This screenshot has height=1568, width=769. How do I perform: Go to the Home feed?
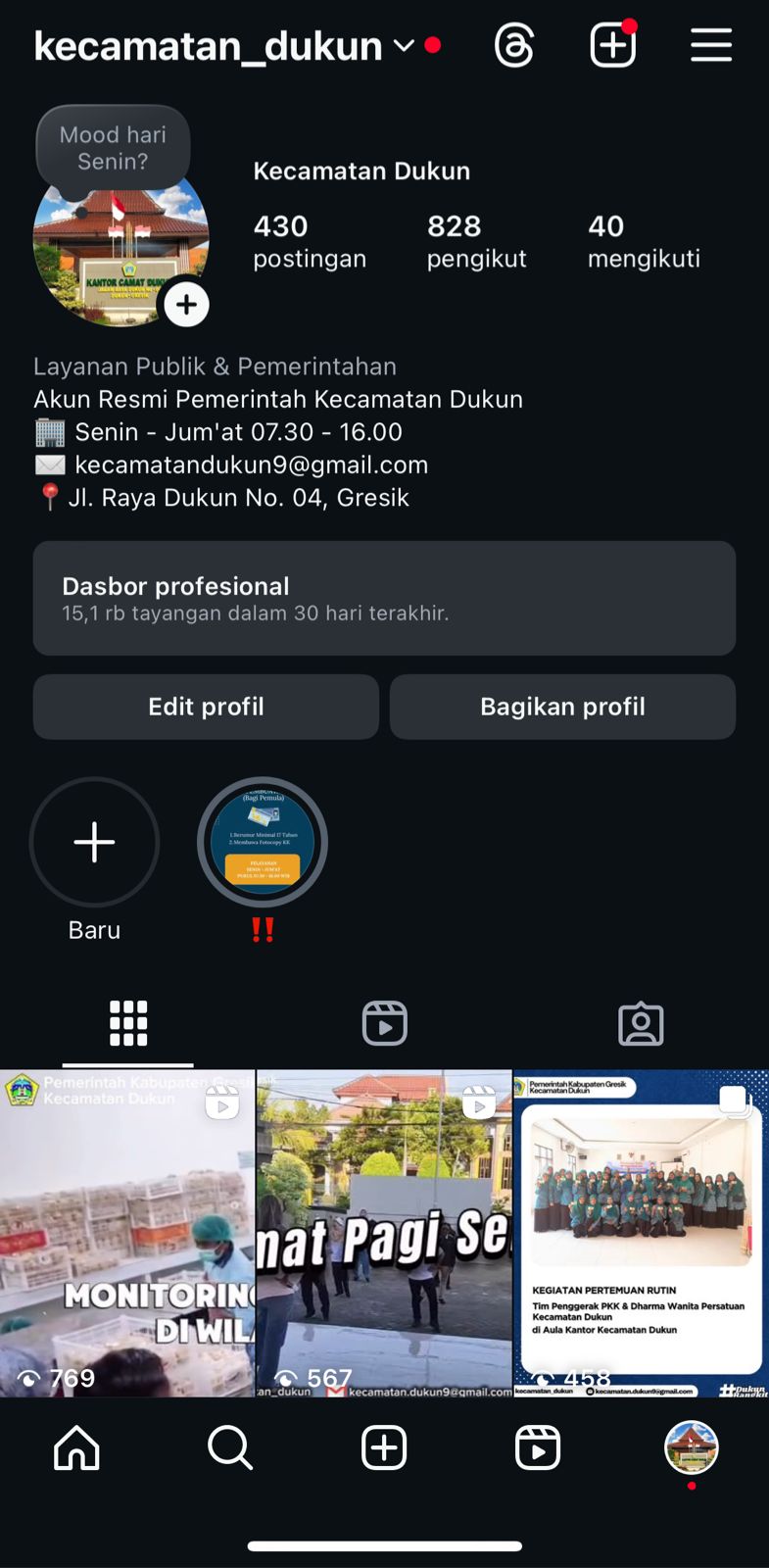(76, 1447)
